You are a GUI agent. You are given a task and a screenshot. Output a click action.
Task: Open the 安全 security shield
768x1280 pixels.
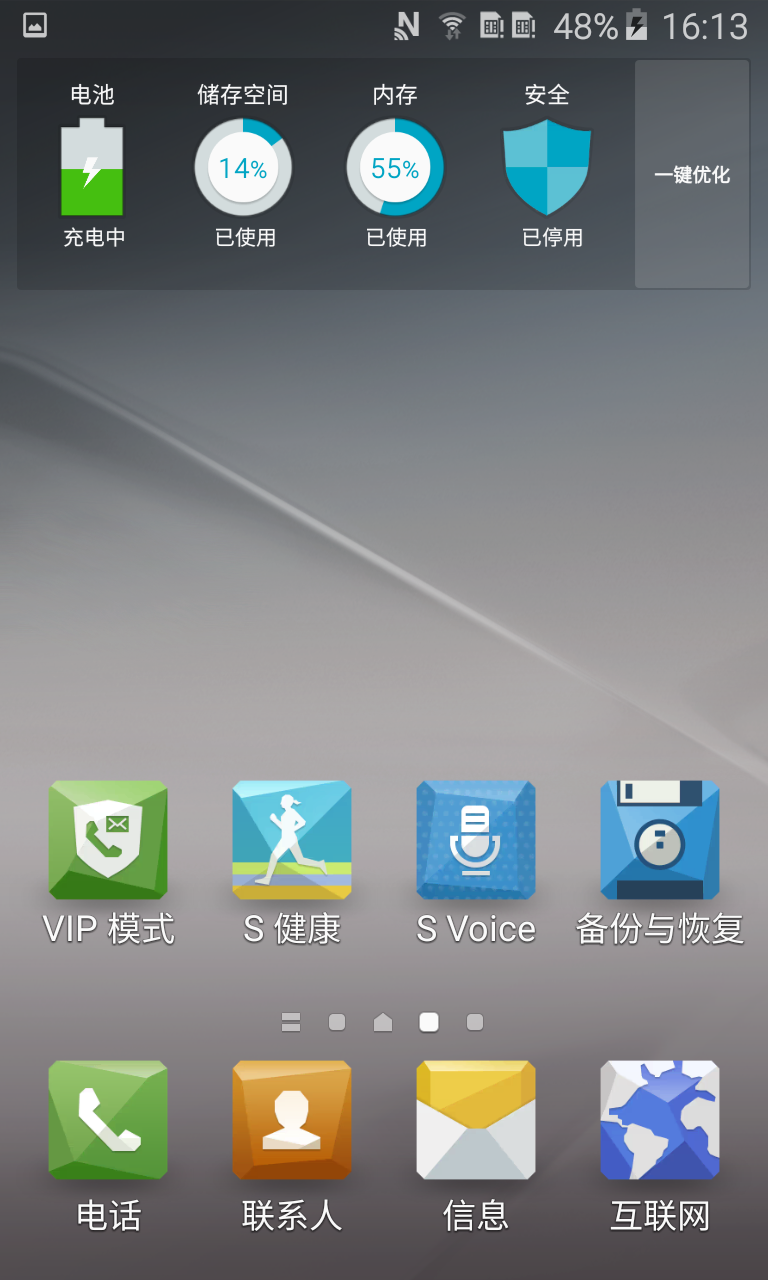(547, 167)
